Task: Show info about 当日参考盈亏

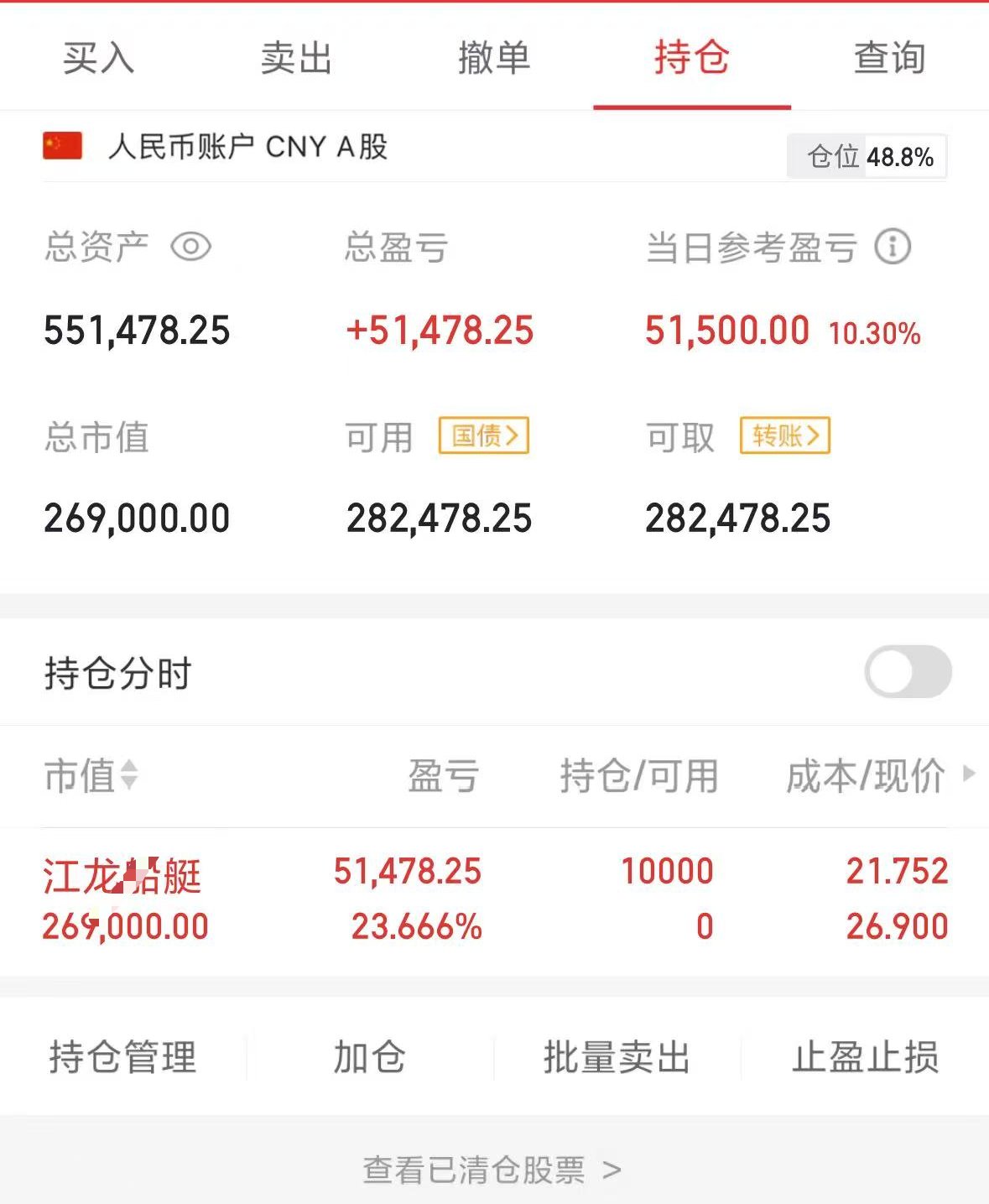Action: coord(893,248)
